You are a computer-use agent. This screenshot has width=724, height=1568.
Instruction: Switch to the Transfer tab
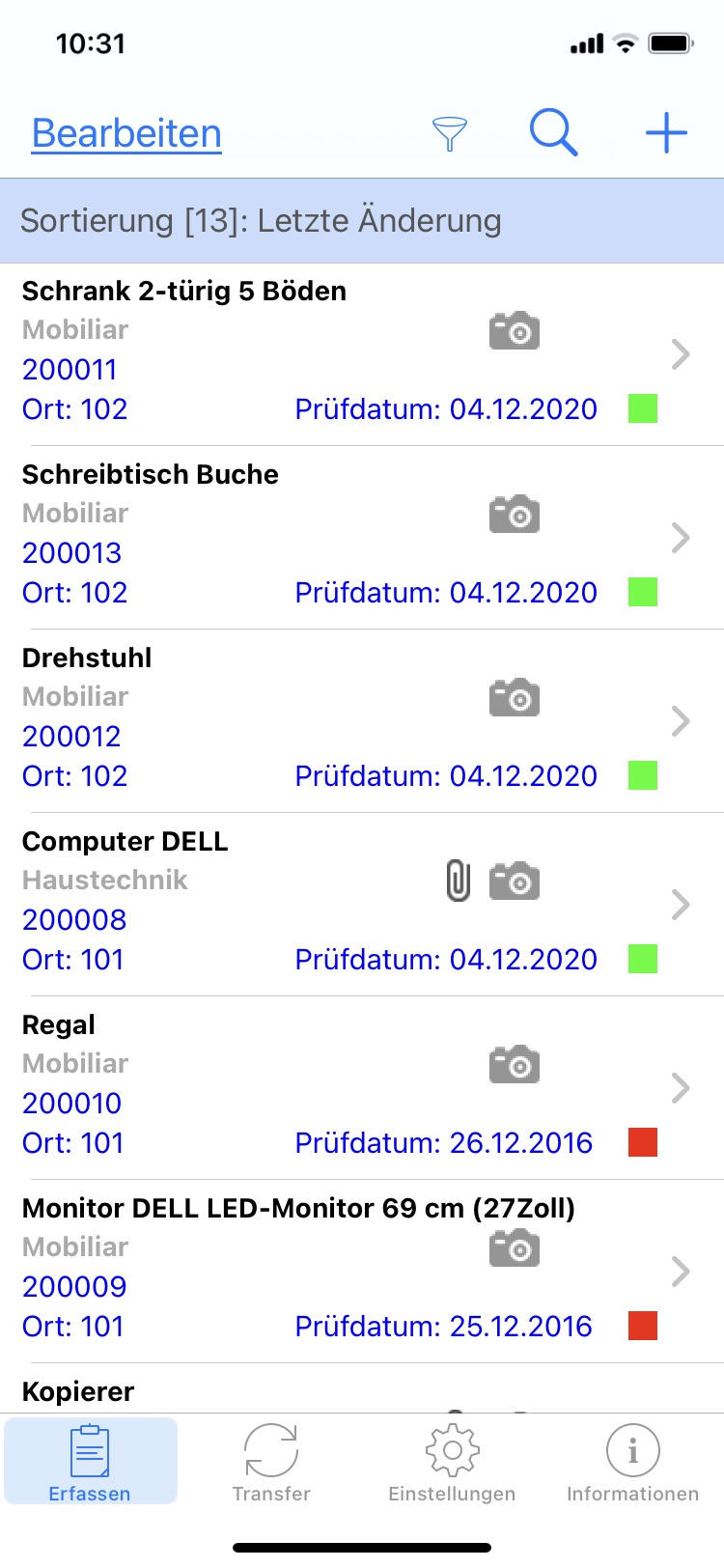(x=271, y=1462)
